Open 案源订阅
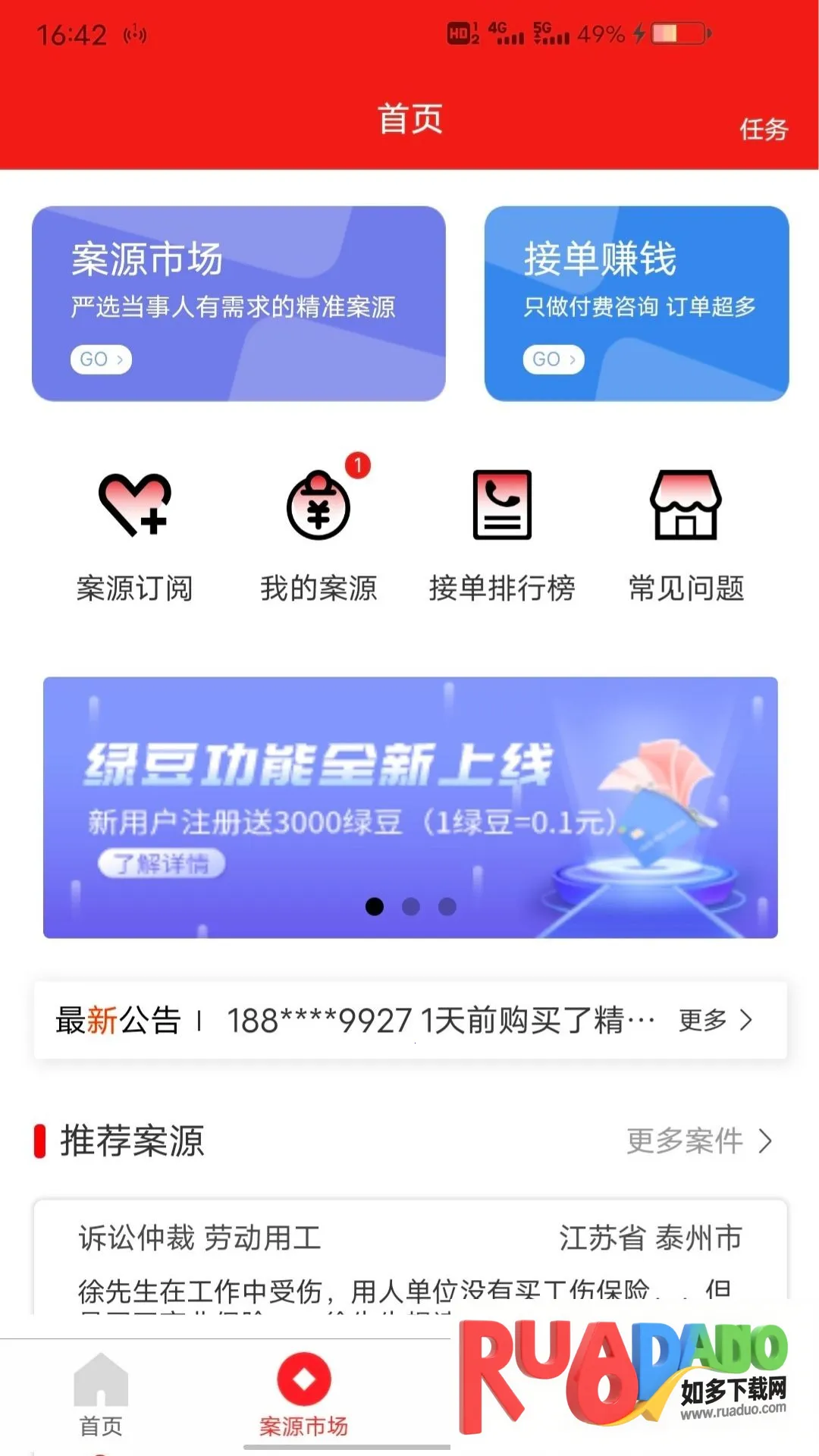The height and width of the screenshot is (1456, 819). [x=135, y=535]
